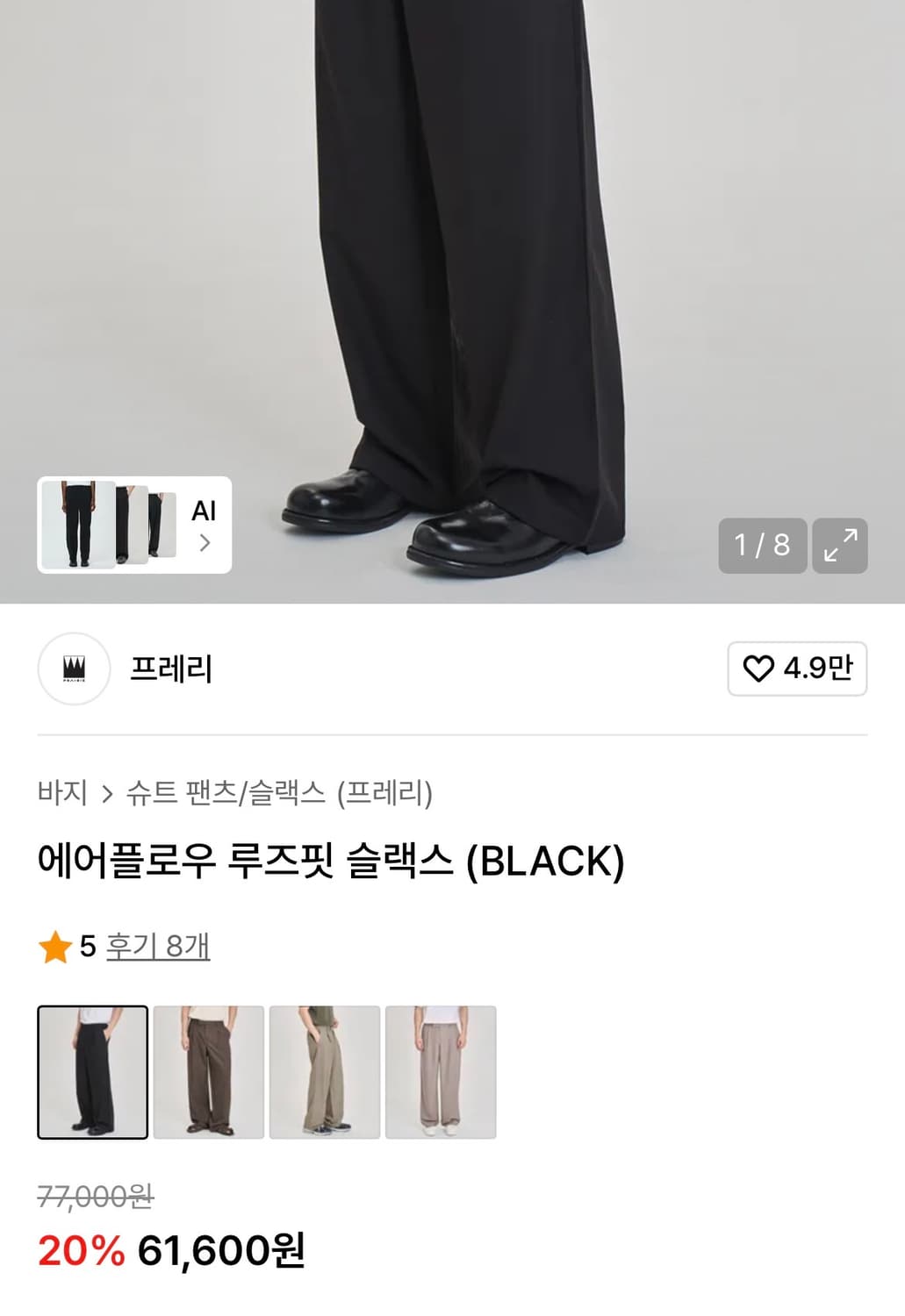
Task: Click the 프레리 brand crown logo
Action: point(74,668)
